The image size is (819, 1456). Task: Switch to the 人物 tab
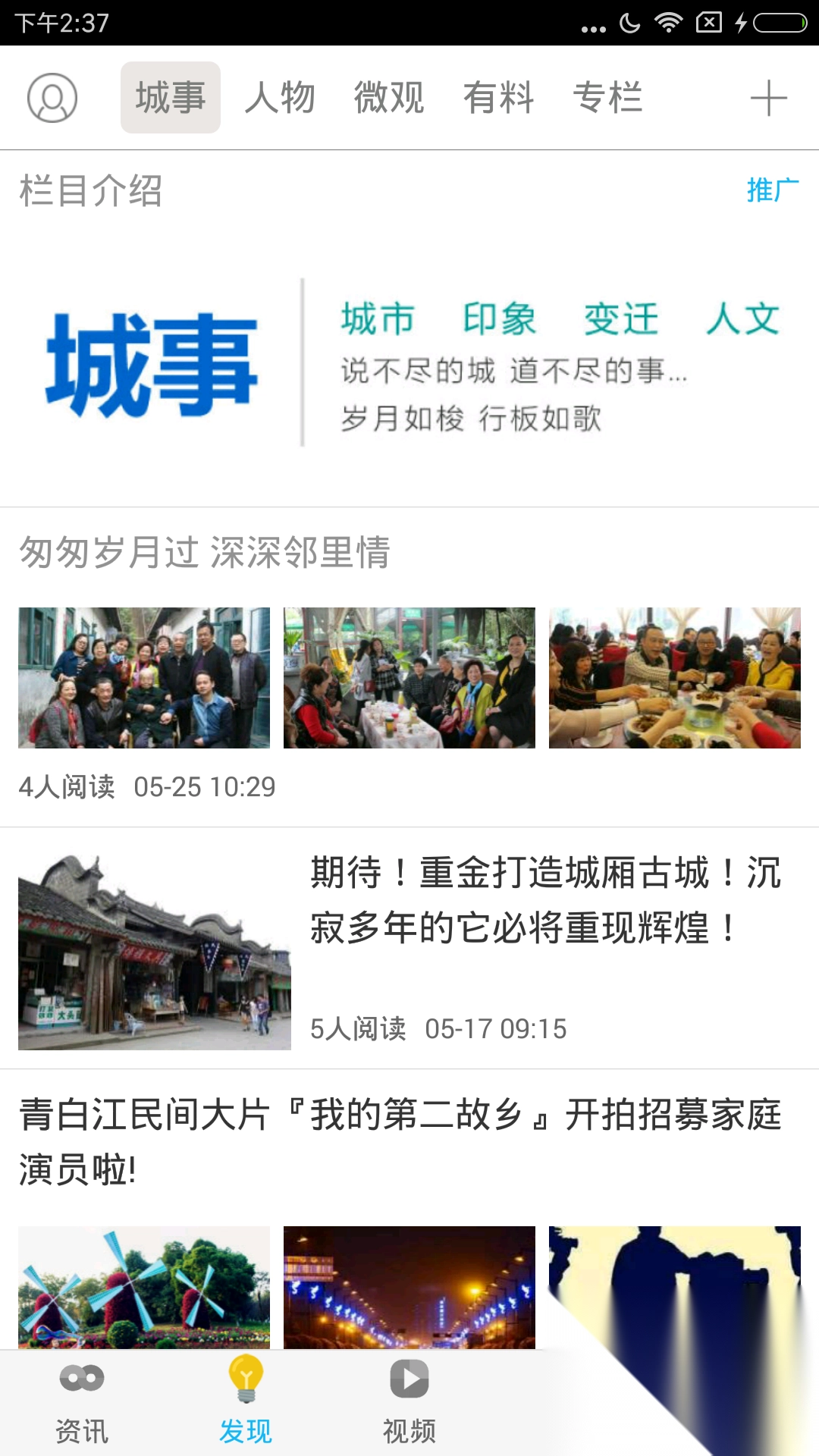[280, 98]
